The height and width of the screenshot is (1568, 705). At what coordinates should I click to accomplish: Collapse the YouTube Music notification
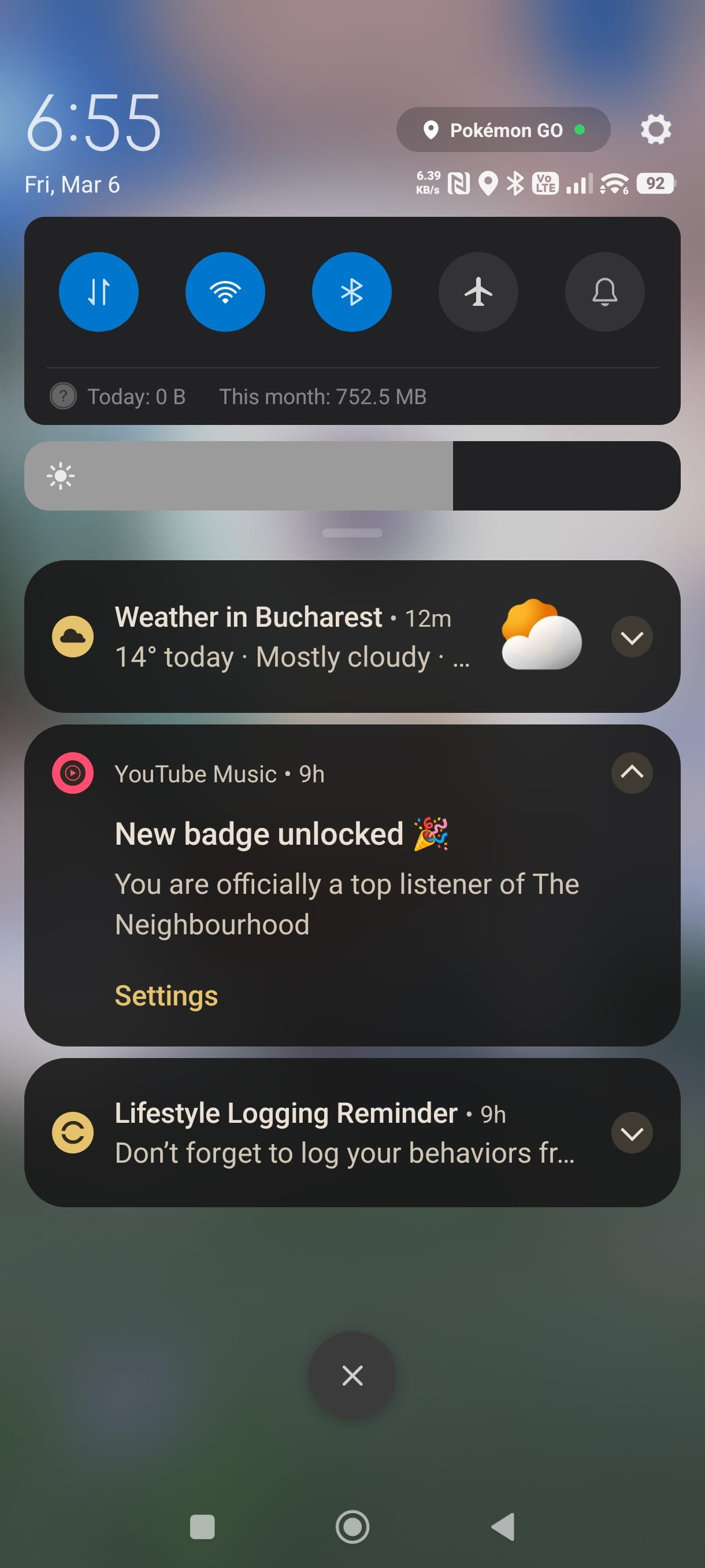632,772
